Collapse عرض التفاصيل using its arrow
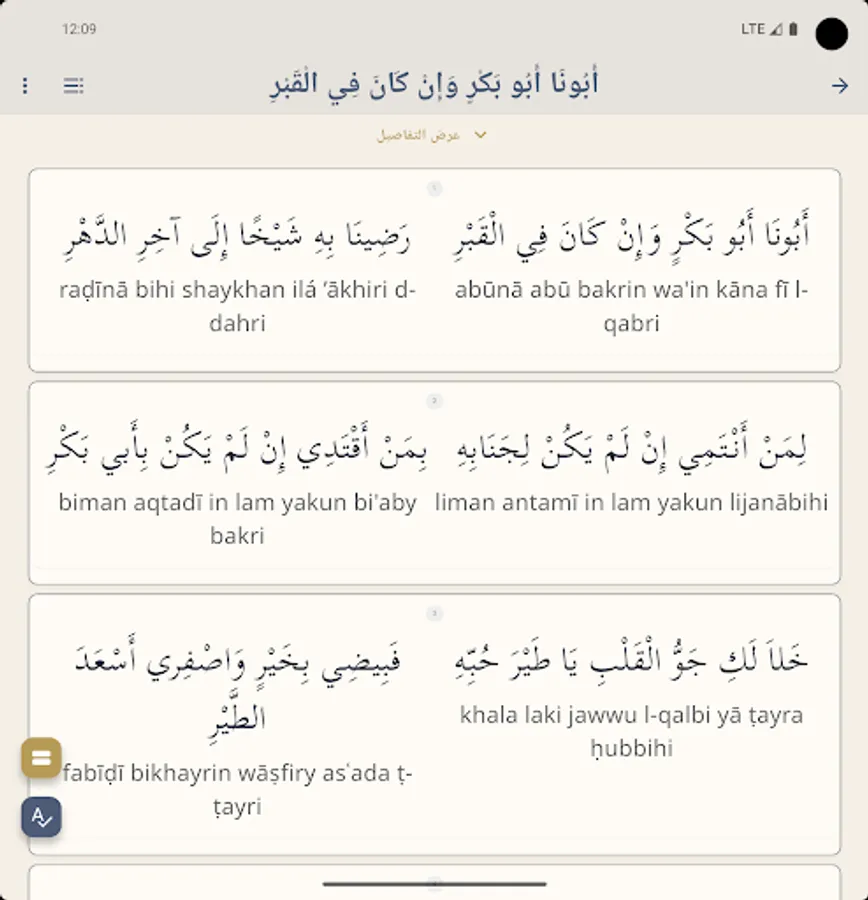The height and width of the screenshot is (900, 868). point(478,134)
